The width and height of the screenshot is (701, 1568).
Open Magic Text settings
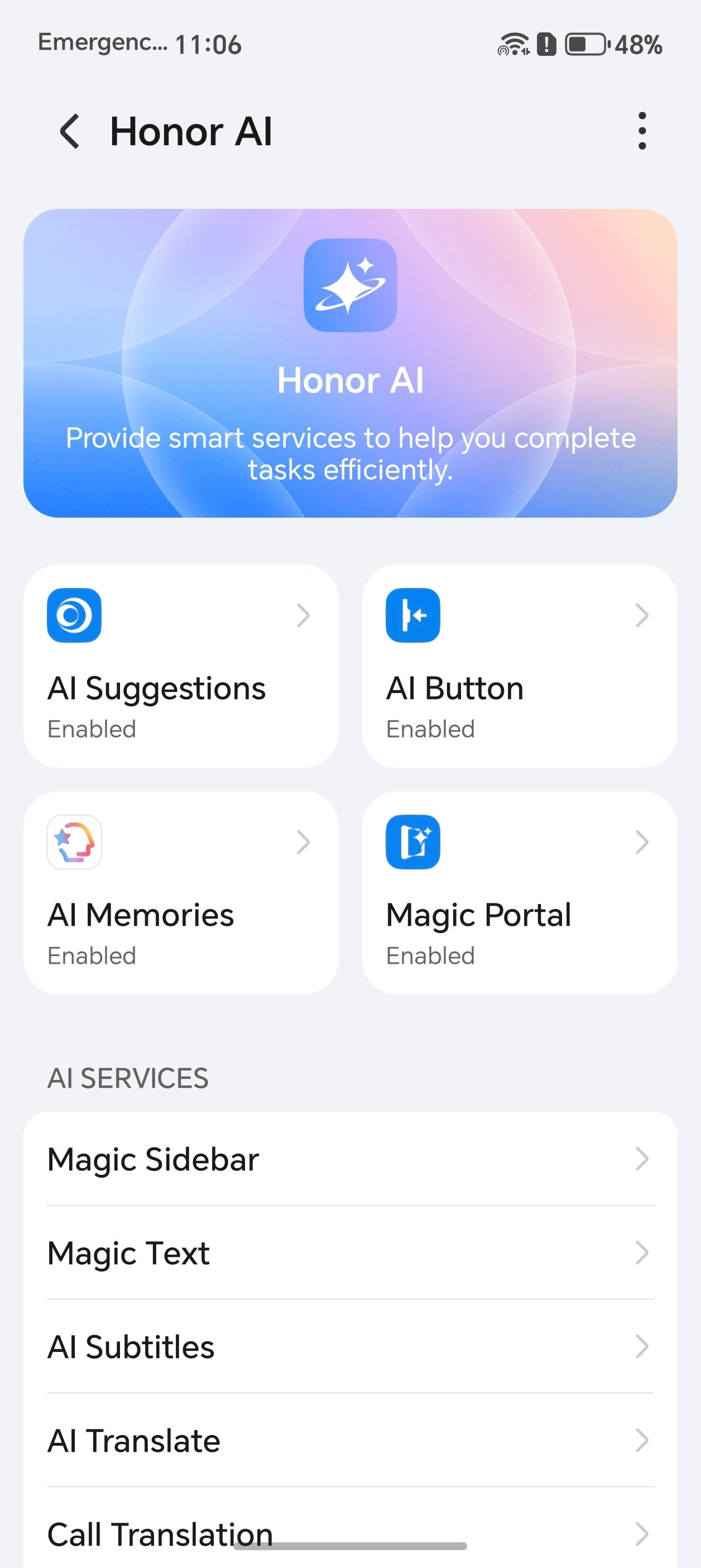click(x=350, y=1253)
